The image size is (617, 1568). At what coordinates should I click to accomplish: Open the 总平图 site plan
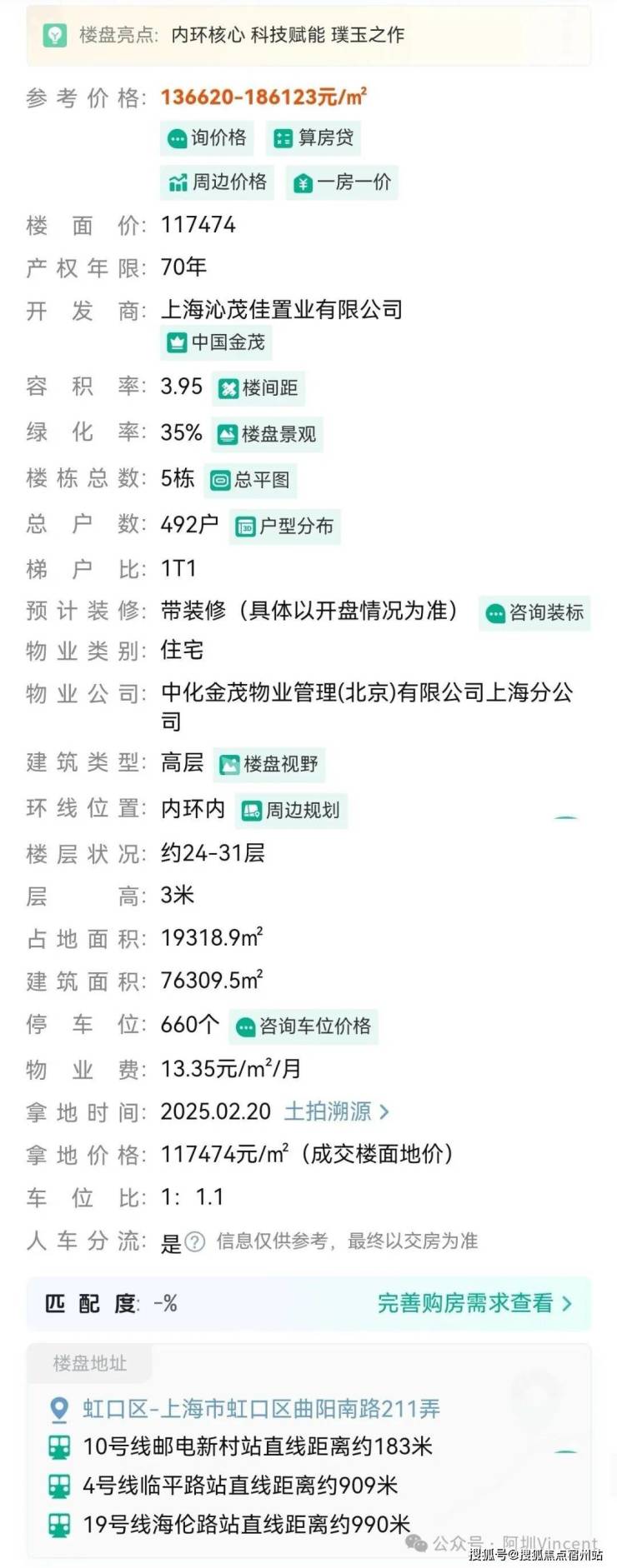click(x=250, y=480)
